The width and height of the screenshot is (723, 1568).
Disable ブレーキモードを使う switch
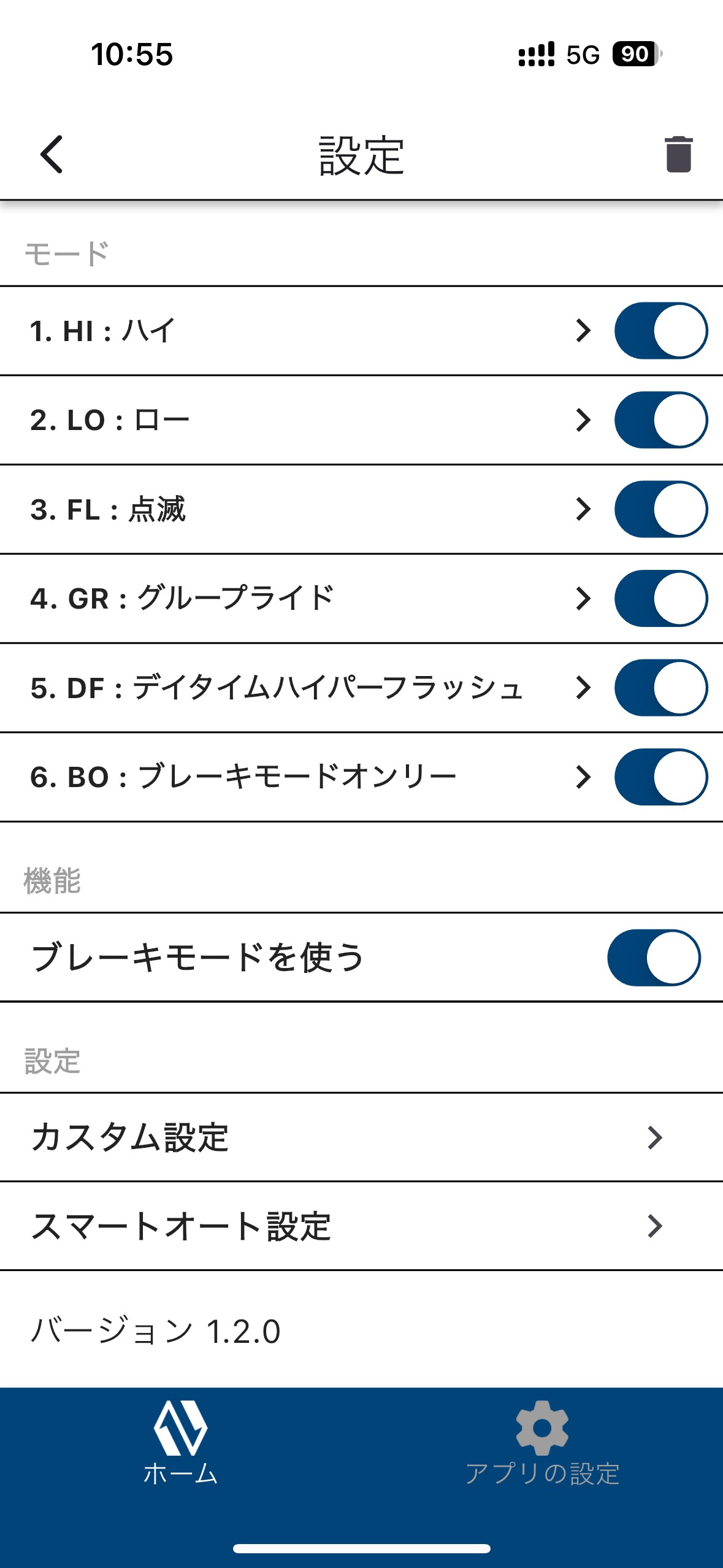pyautogui.click(x=654, y=958)
